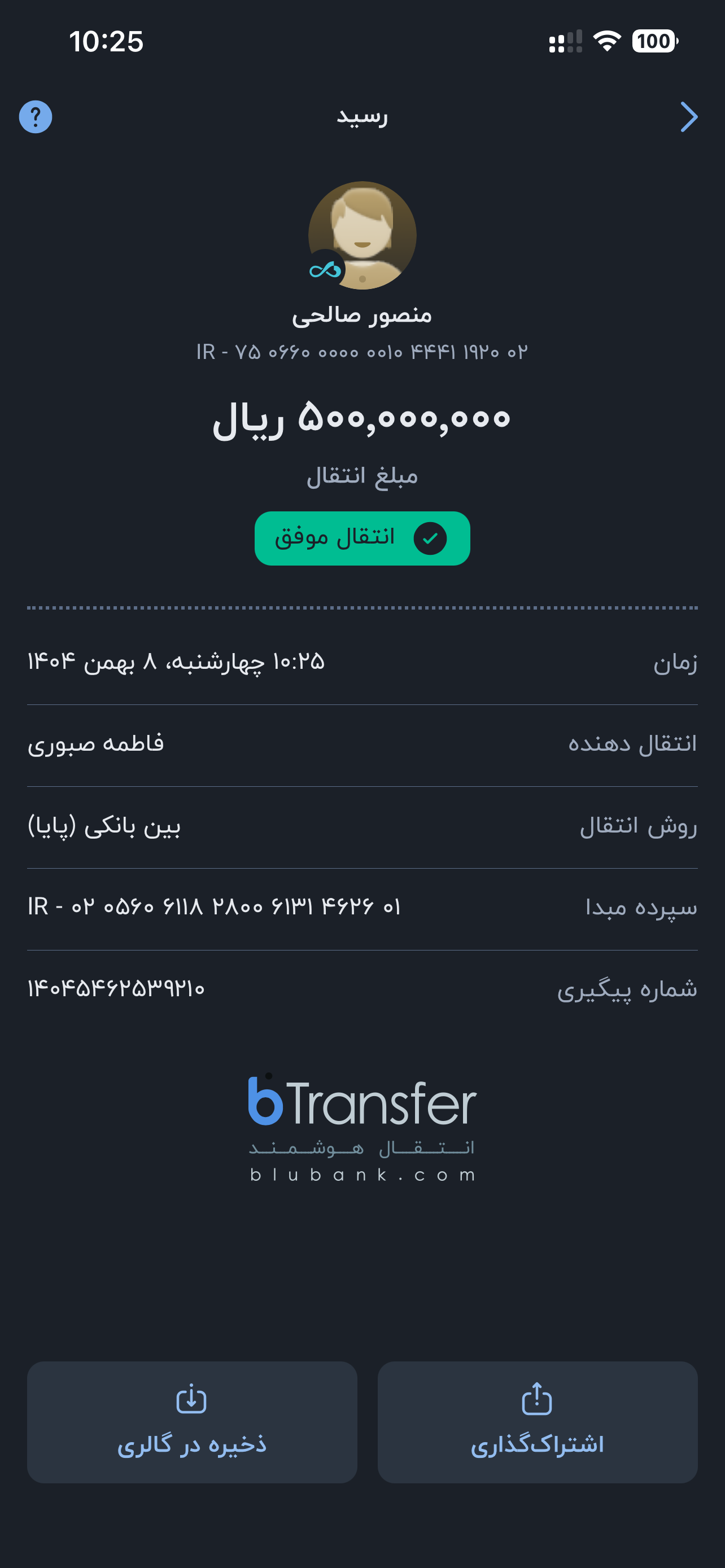
Task: Open the help question mark icon
Action: click(36, 117)
